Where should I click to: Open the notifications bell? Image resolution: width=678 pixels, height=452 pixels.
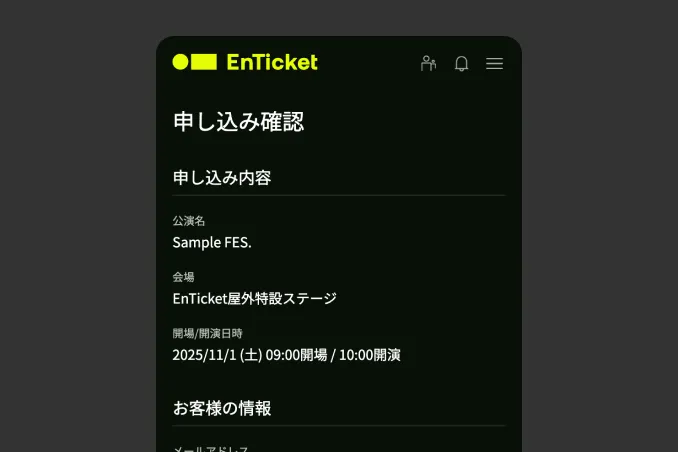point(461,63)
